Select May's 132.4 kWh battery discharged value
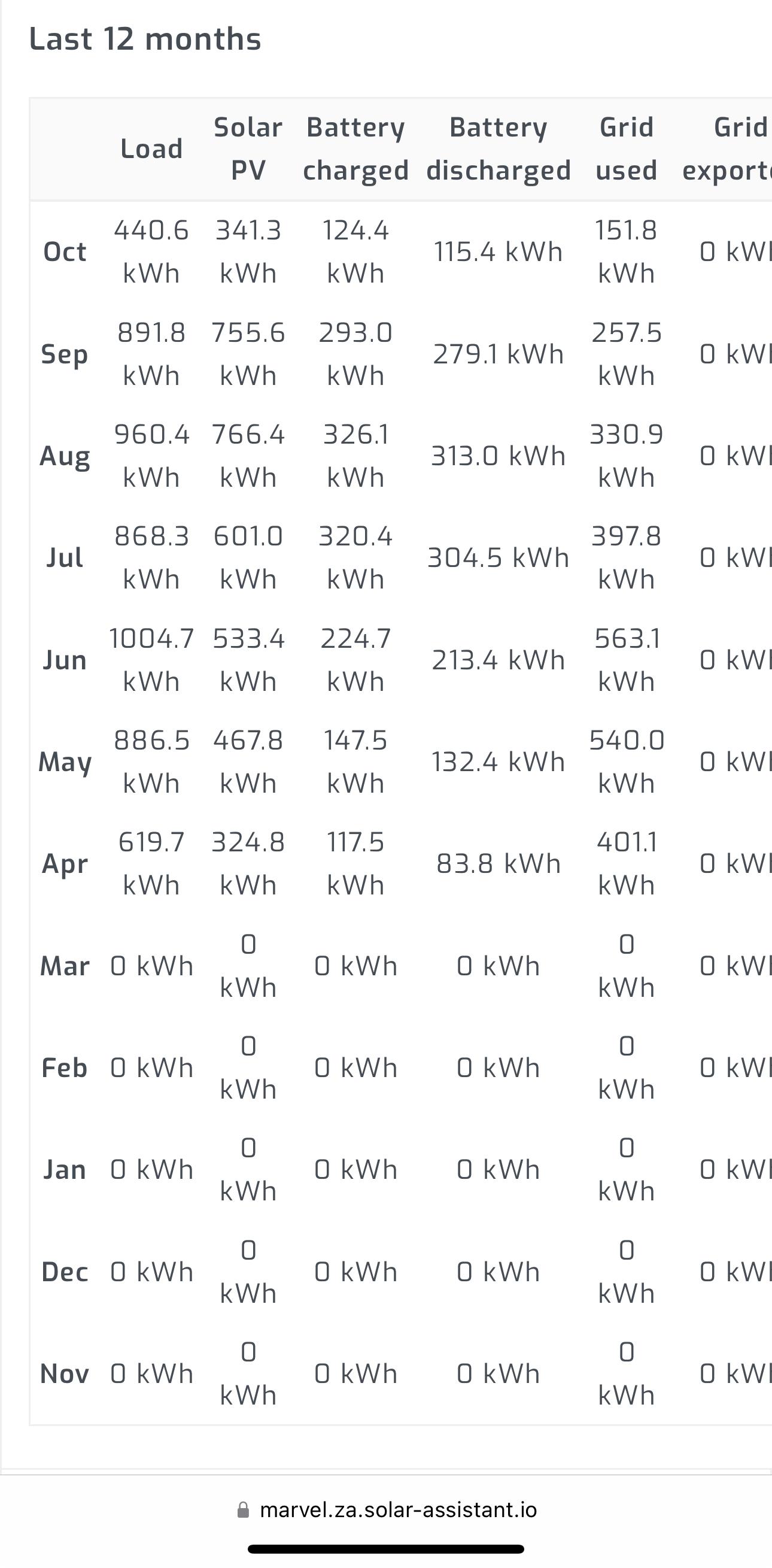This screenshot has width=772, height=1568. 499,761
